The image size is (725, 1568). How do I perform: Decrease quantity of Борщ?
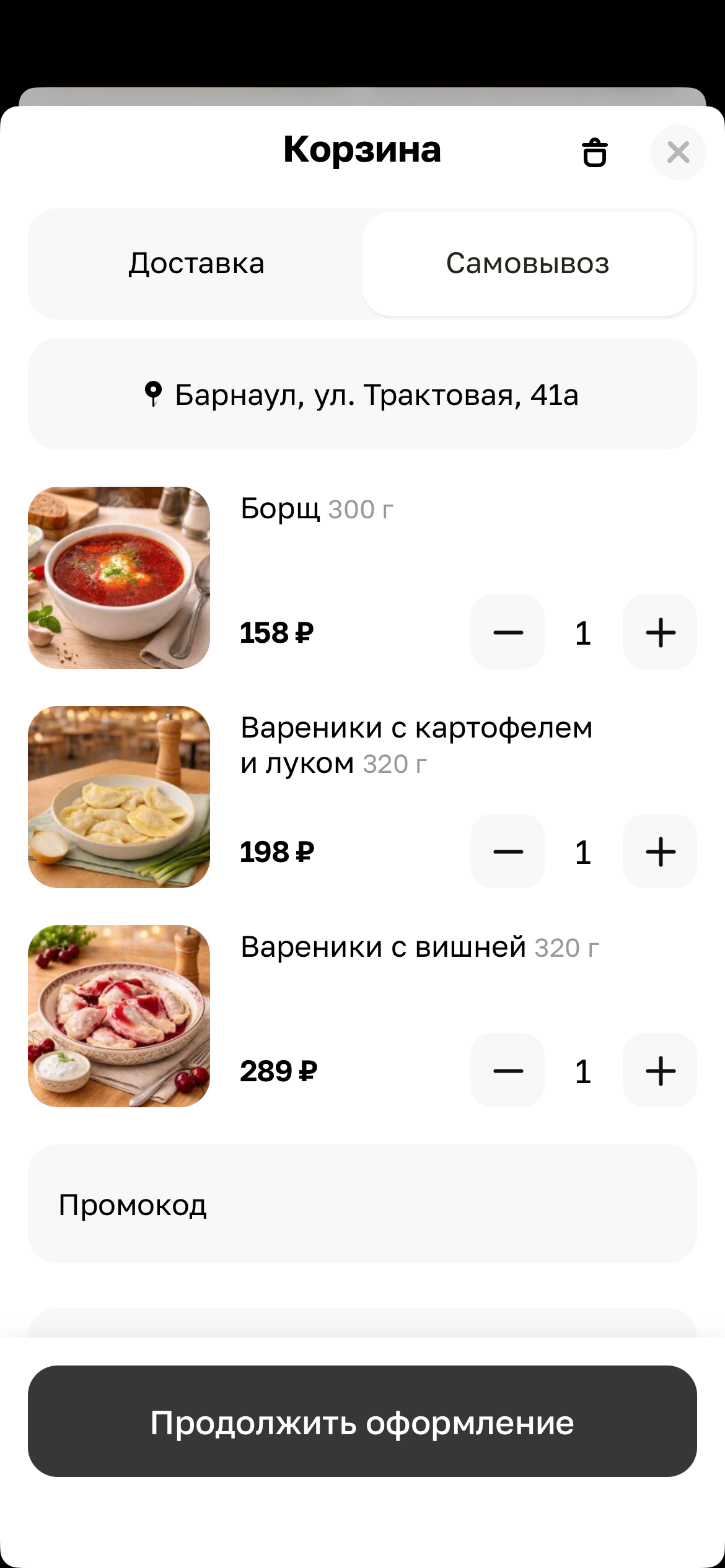507,632
